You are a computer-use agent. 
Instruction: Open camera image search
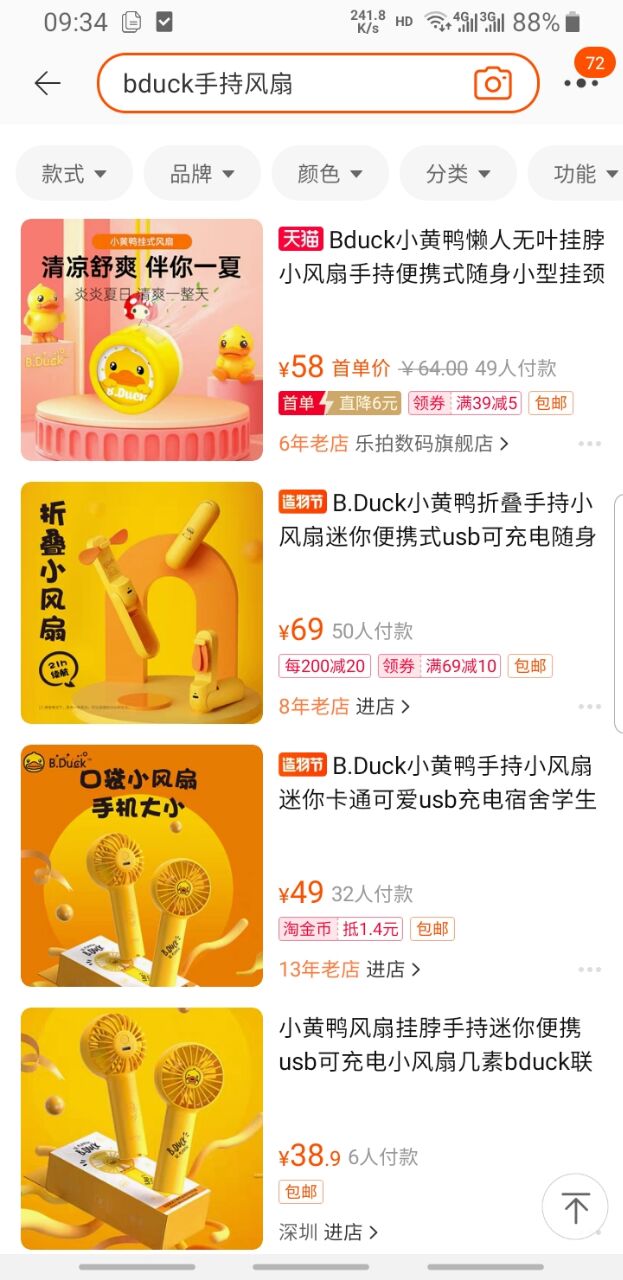(492, 84)
